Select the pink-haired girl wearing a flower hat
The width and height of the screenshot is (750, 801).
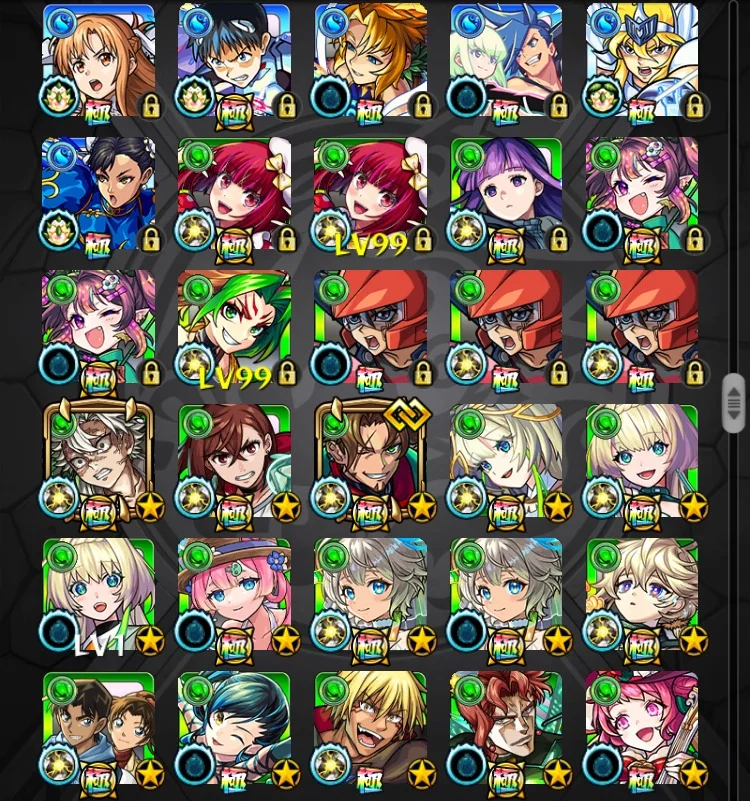point(234,594)
